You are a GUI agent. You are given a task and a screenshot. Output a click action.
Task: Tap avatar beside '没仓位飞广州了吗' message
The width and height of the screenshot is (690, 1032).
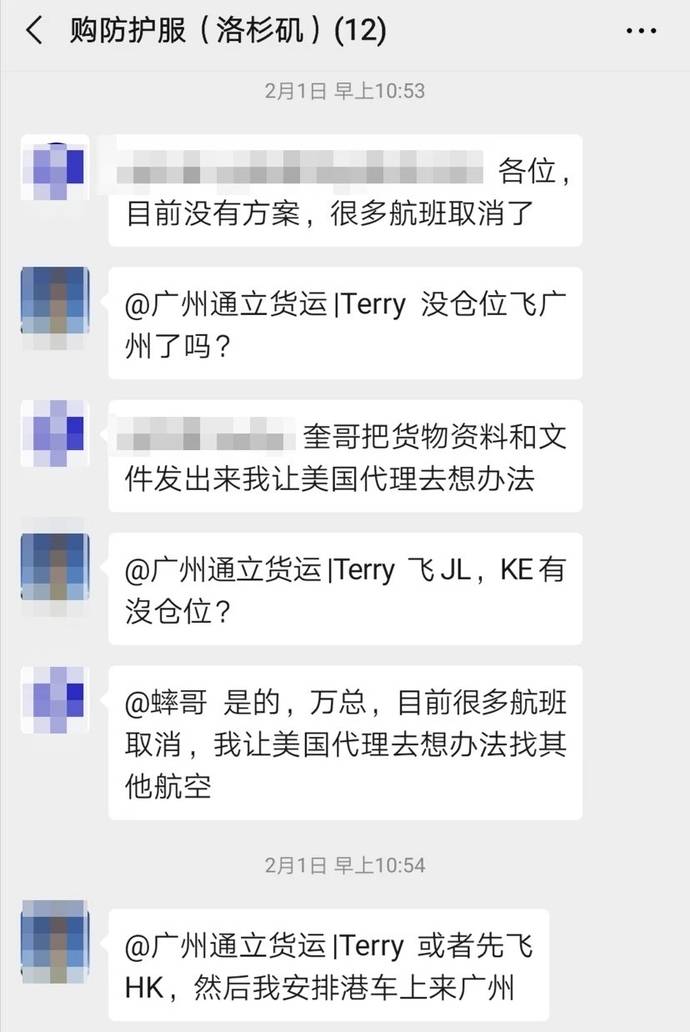click(x=56, y=302)
